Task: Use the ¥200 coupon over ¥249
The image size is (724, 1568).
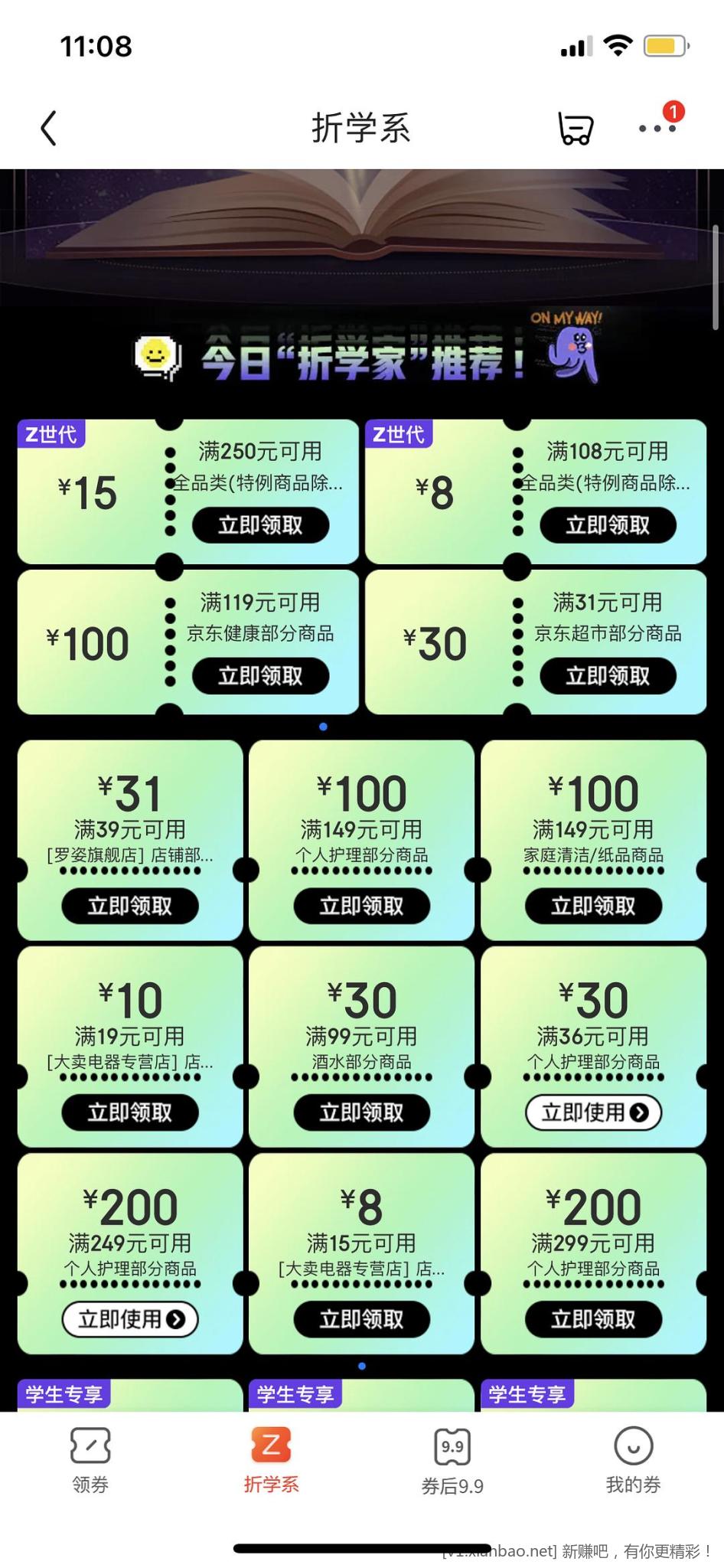Action: coord(130,1319)
